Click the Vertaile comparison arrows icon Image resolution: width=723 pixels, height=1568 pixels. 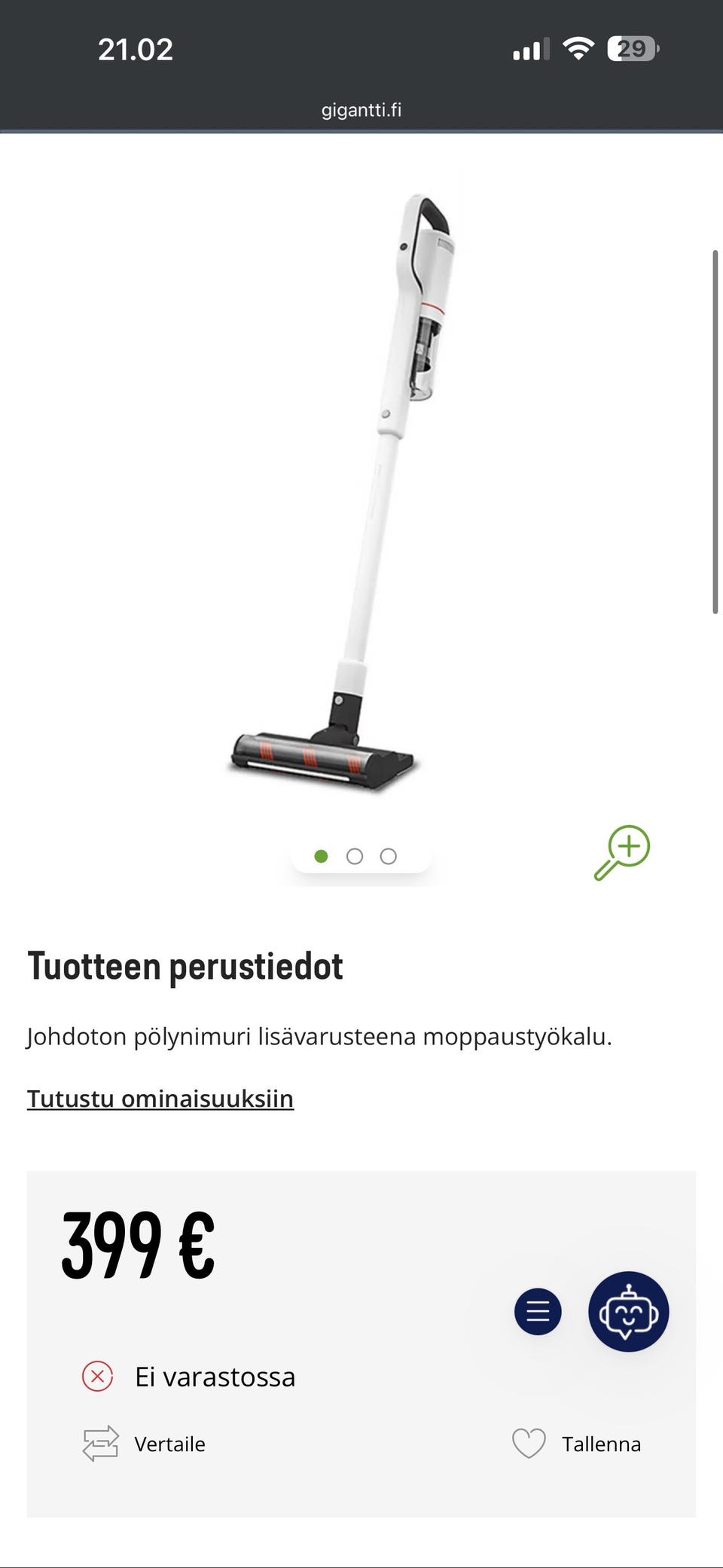[x=98, y=1443]
